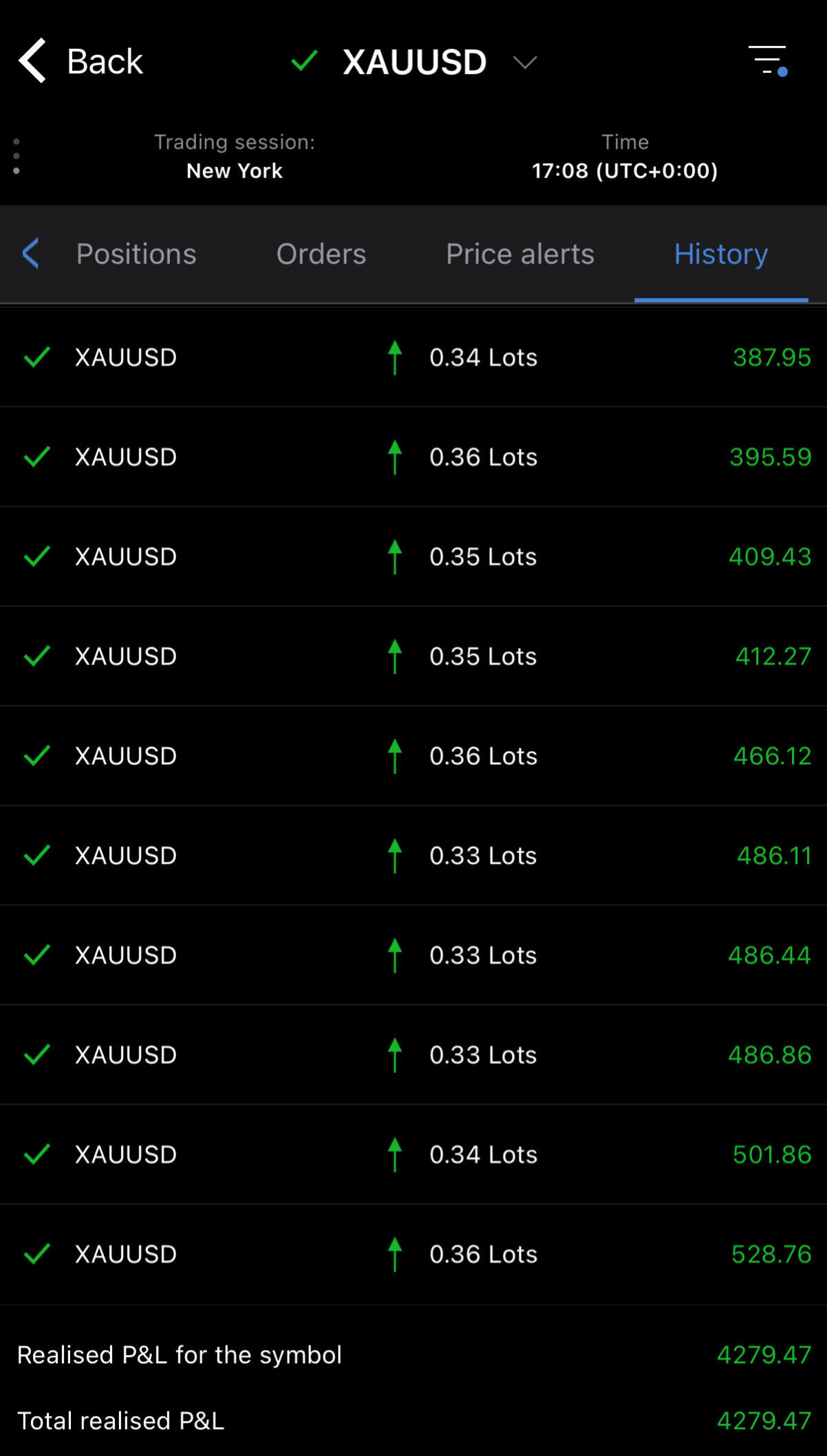The width and height of the screenshot is (827, 1456).
Task: Switch to the Price alerts tab
Action: coord(519,254)
